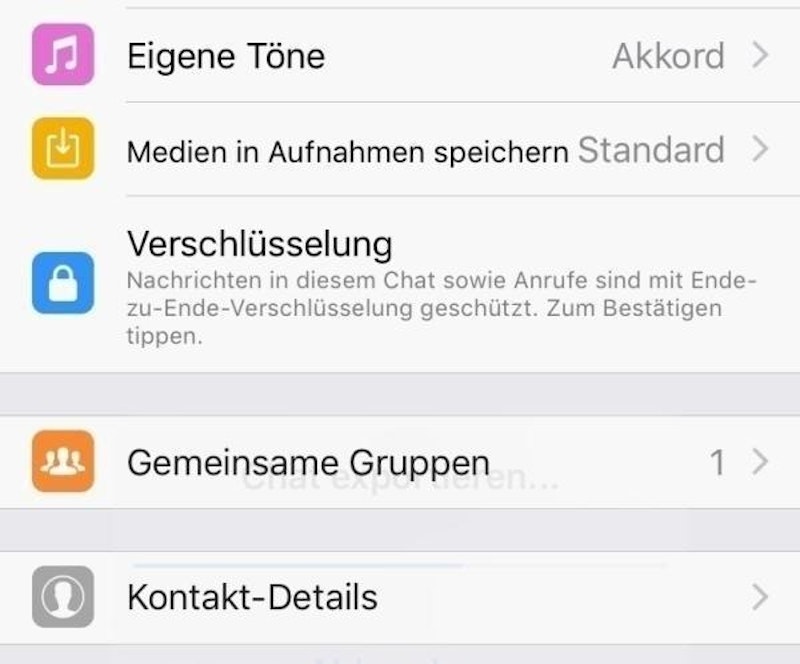Tap Verschlüsselung to confirm encryption

click(400, 285)
